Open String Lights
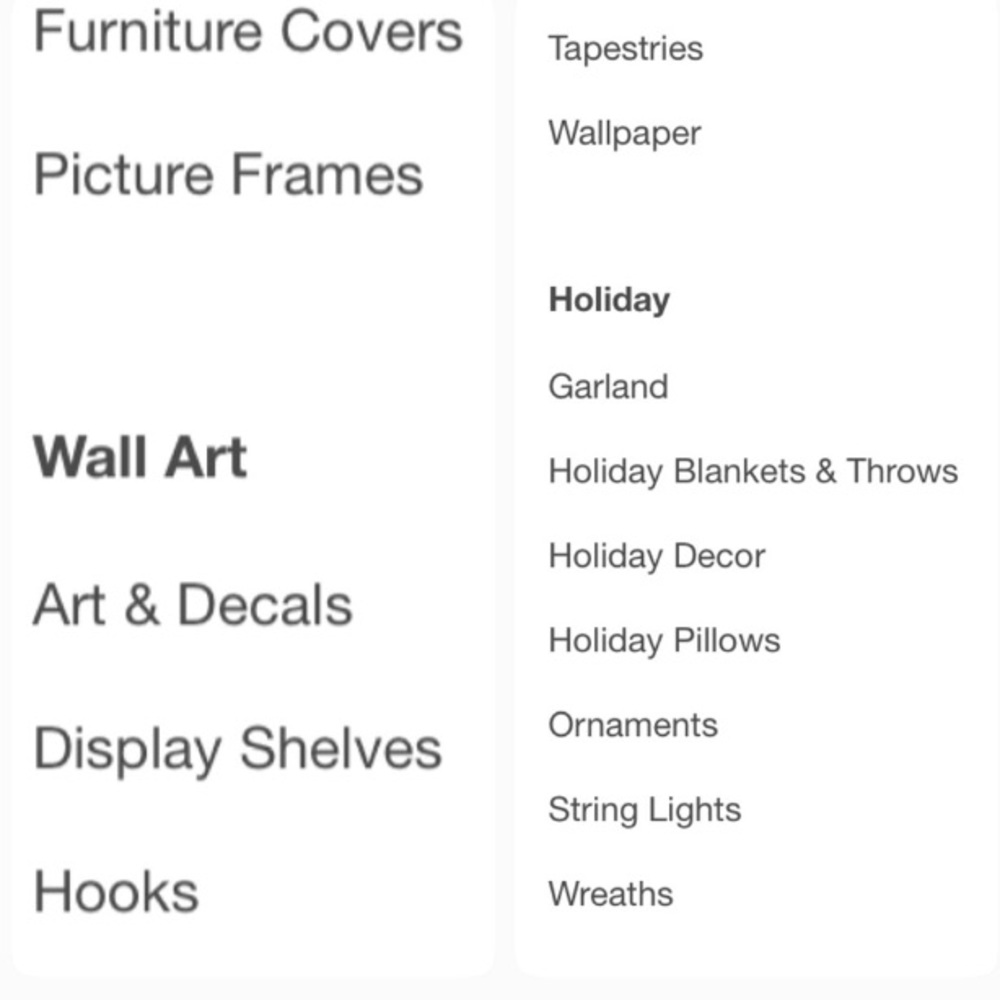1000x1000 pixels. [x=645, y=810]
